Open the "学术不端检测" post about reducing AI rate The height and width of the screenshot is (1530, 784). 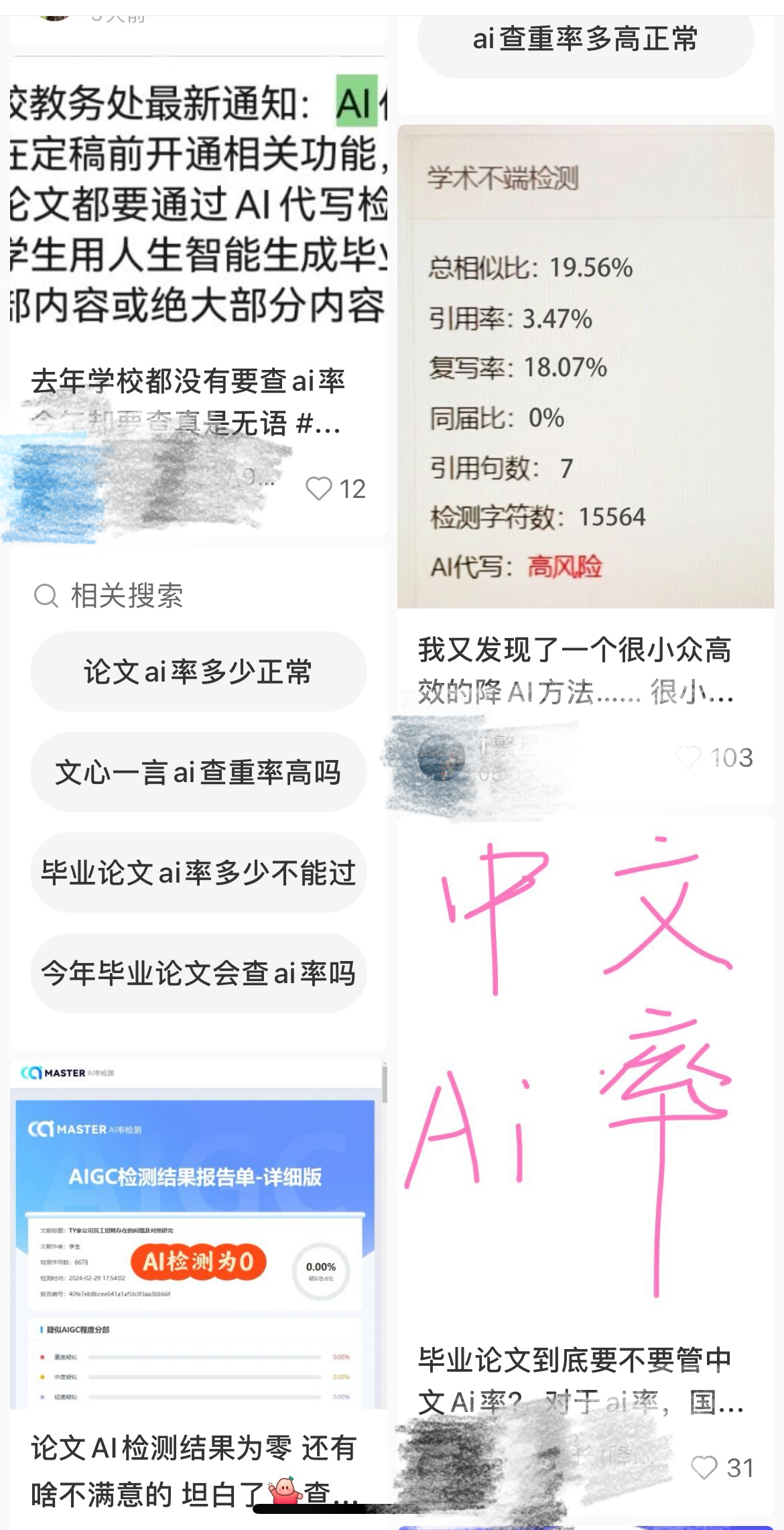click(585, 366)
